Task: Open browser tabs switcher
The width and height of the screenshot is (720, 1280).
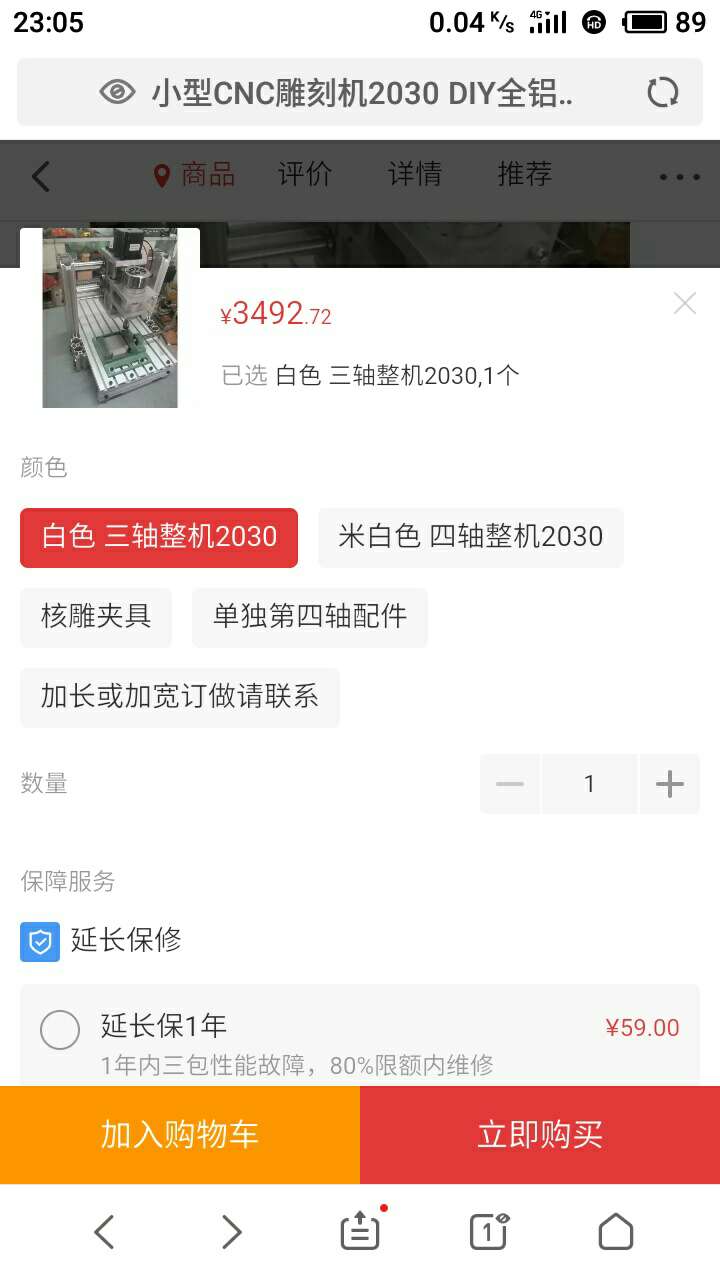Action: coord(488,1232)
